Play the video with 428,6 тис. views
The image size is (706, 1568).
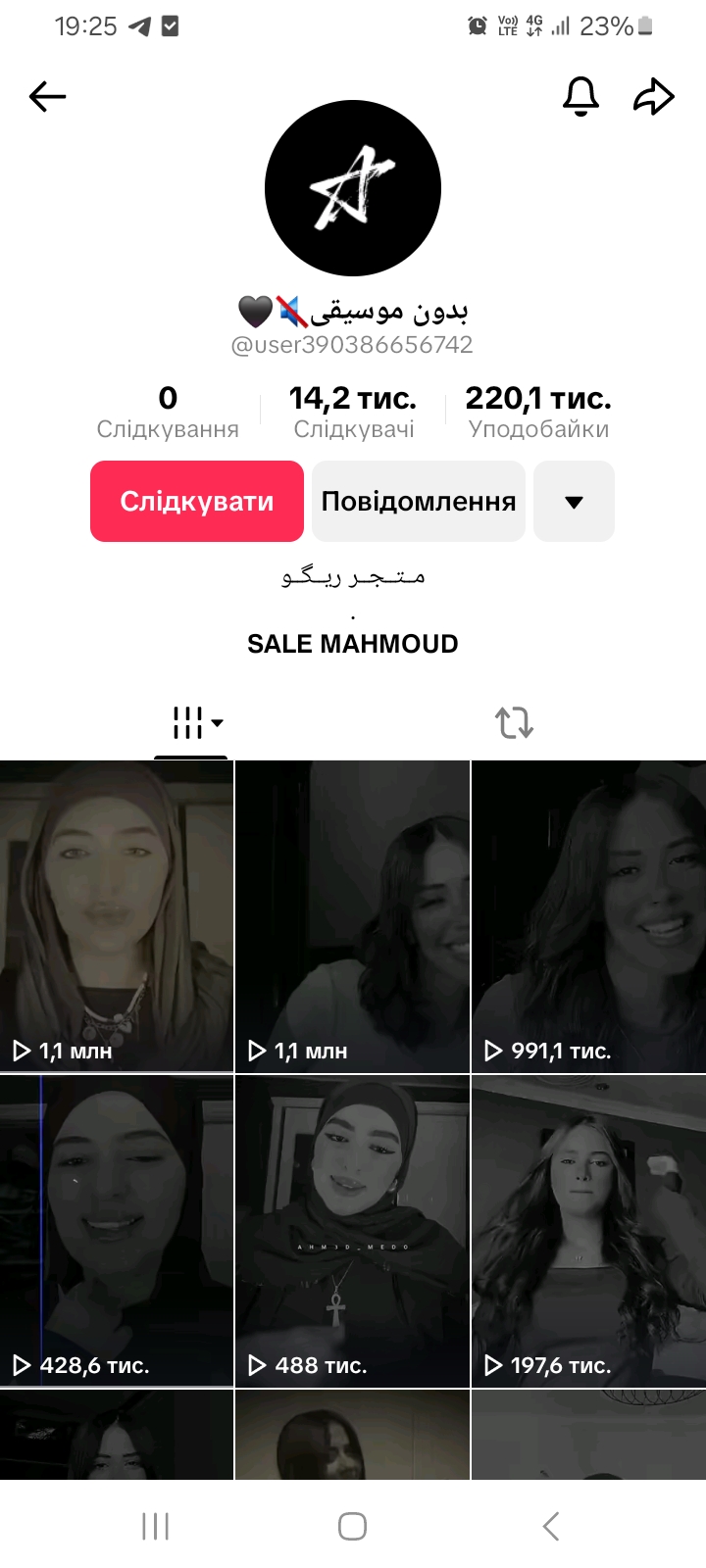(117, 1230)
